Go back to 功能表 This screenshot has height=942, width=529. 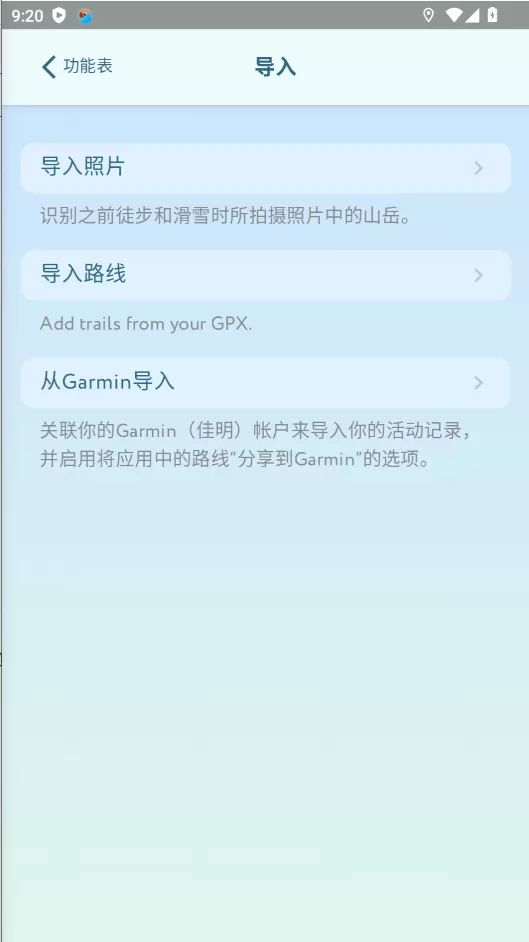(x=77, y=66)
